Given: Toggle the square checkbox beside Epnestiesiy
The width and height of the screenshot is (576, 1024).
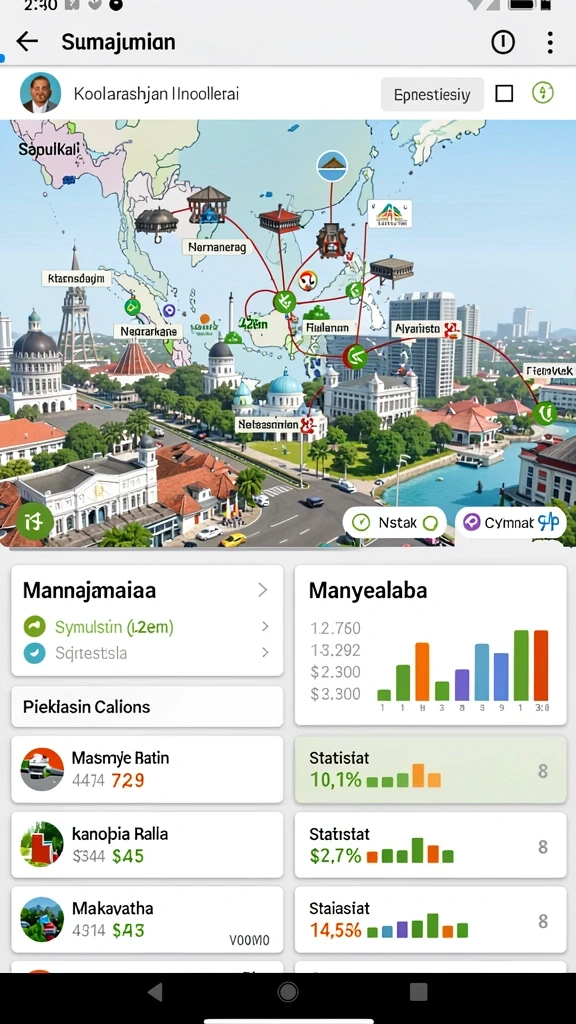Looking at the screenshot, I should coord(504,94).
